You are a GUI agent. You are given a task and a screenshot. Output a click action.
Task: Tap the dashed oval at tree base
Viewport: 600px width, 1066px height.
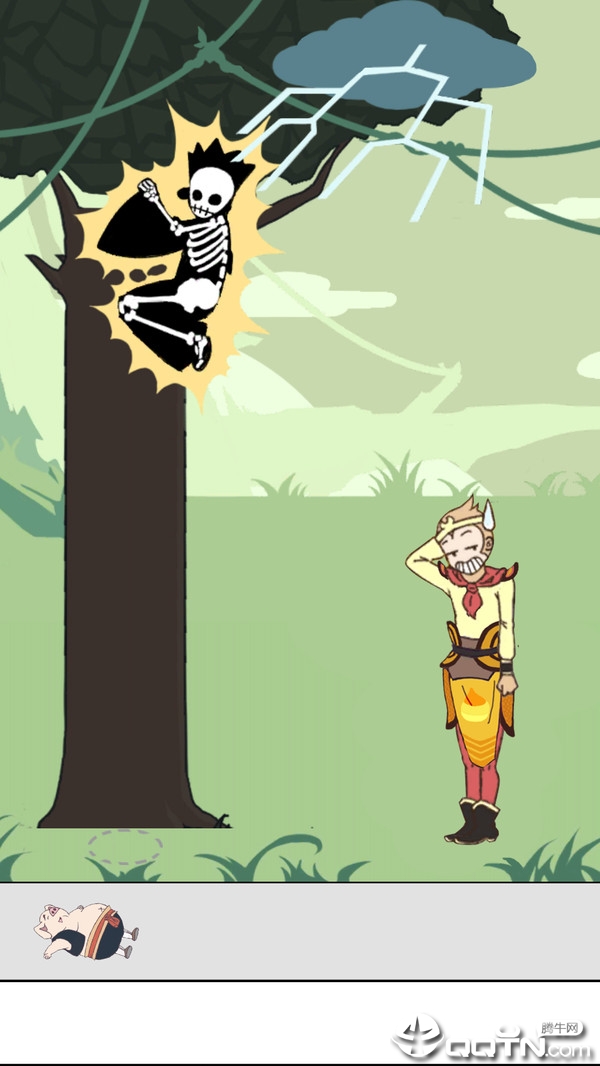point(124,847)
